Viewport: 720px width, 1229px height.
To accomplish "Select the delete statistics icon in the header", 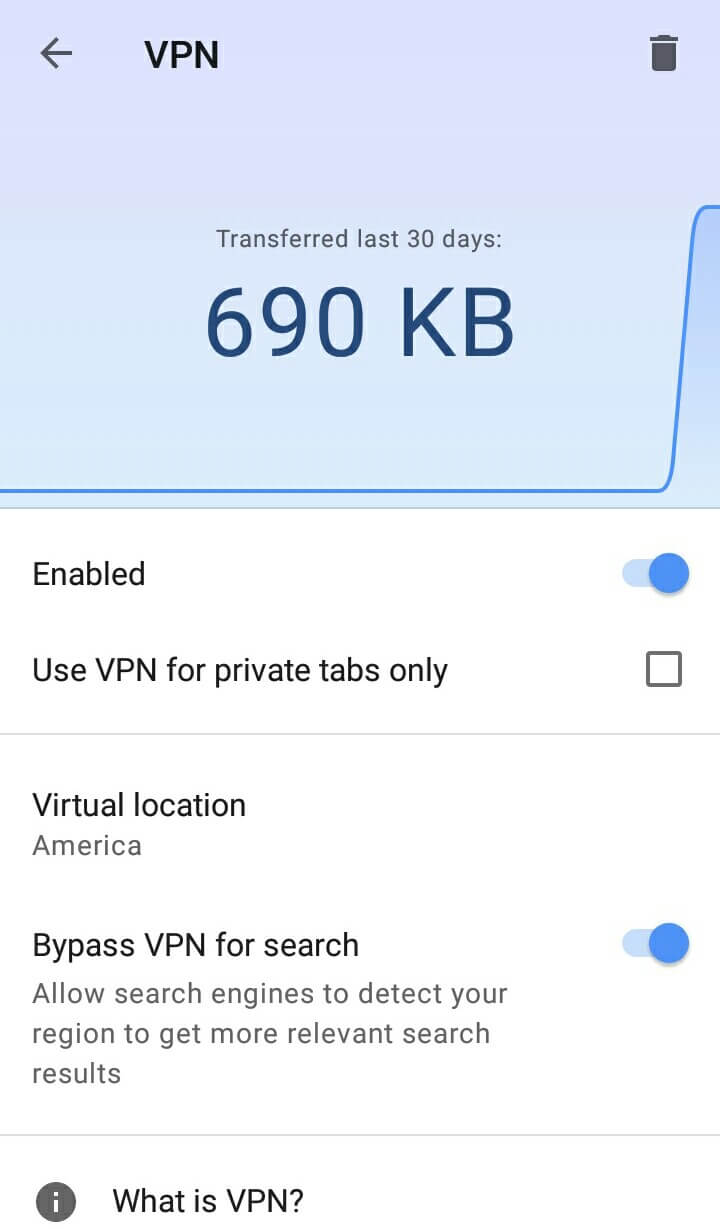I will (x=663, y=54).
